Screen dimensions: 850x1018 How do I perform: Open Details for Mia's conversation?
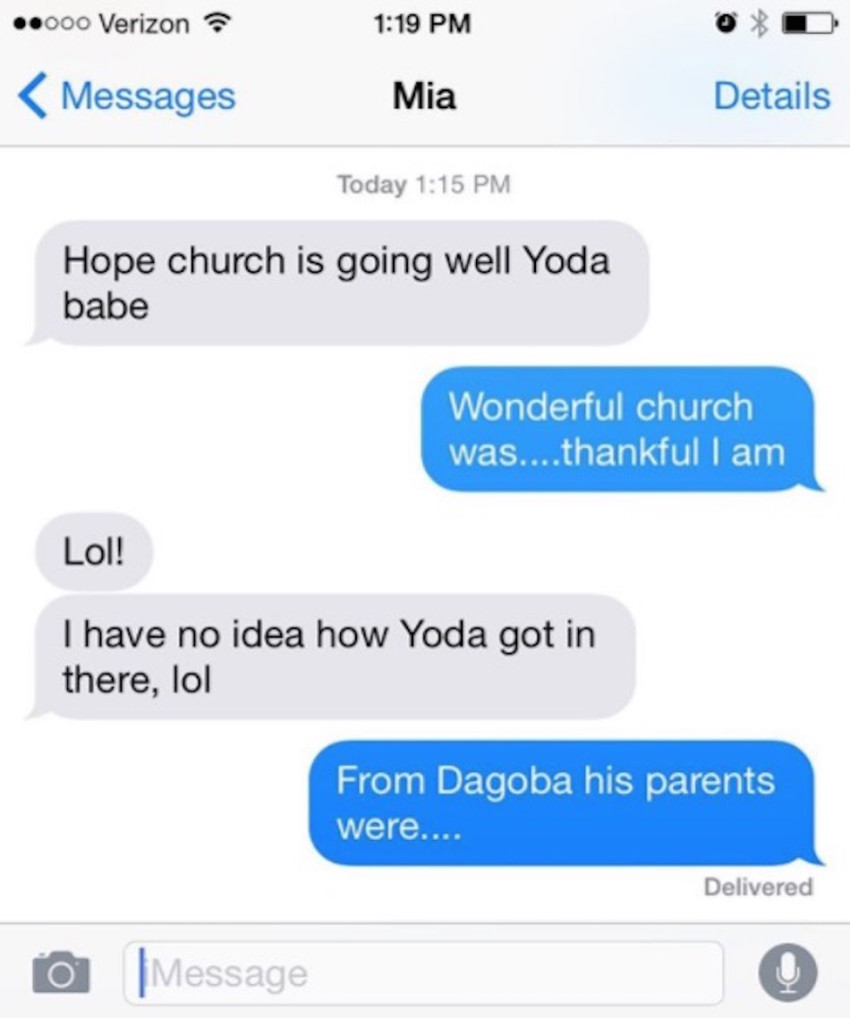(x=770, y=96)
